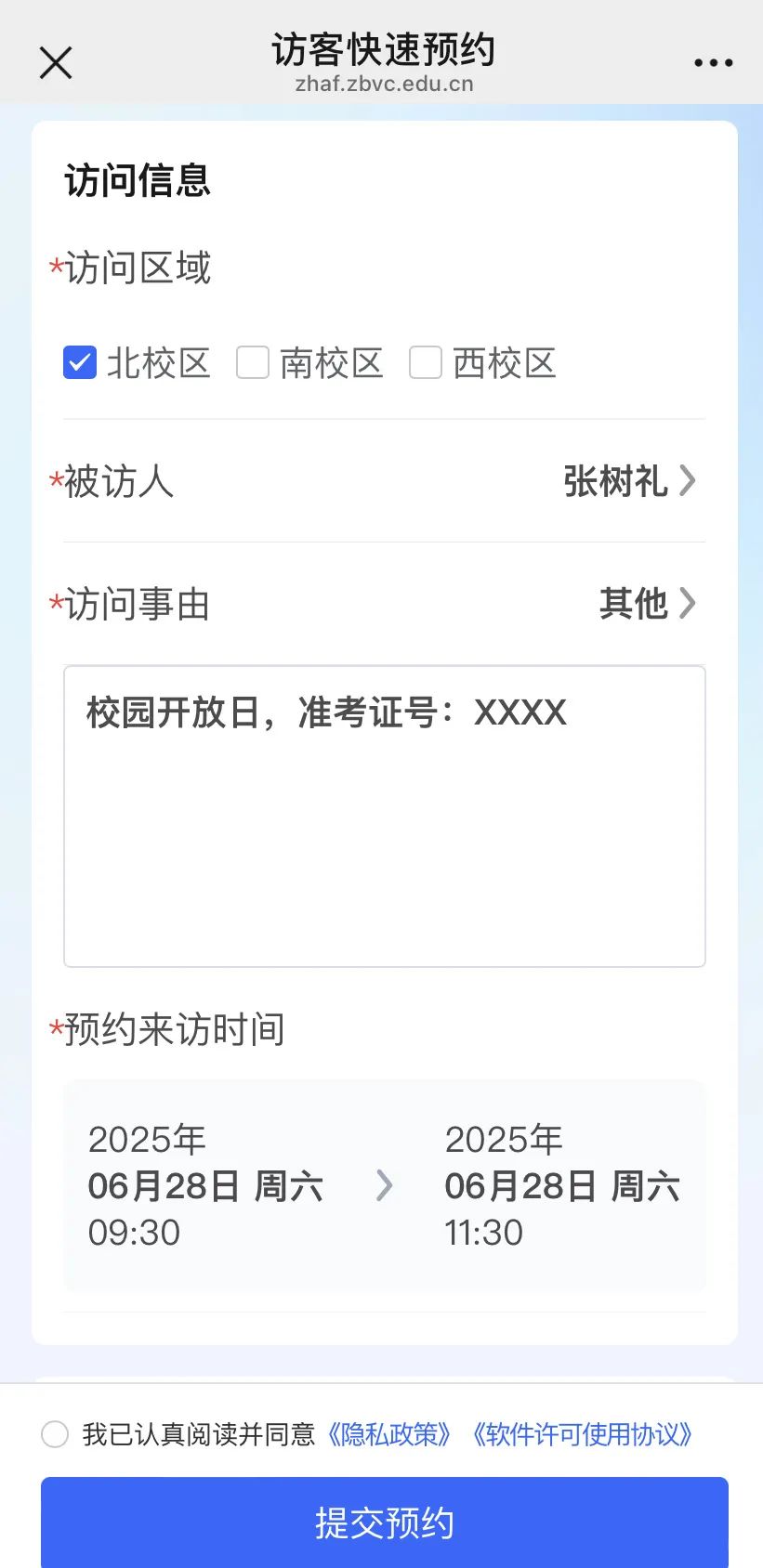763x1568 pixels.
Task: Tap the visit reason text box
Action: point(384,816)
